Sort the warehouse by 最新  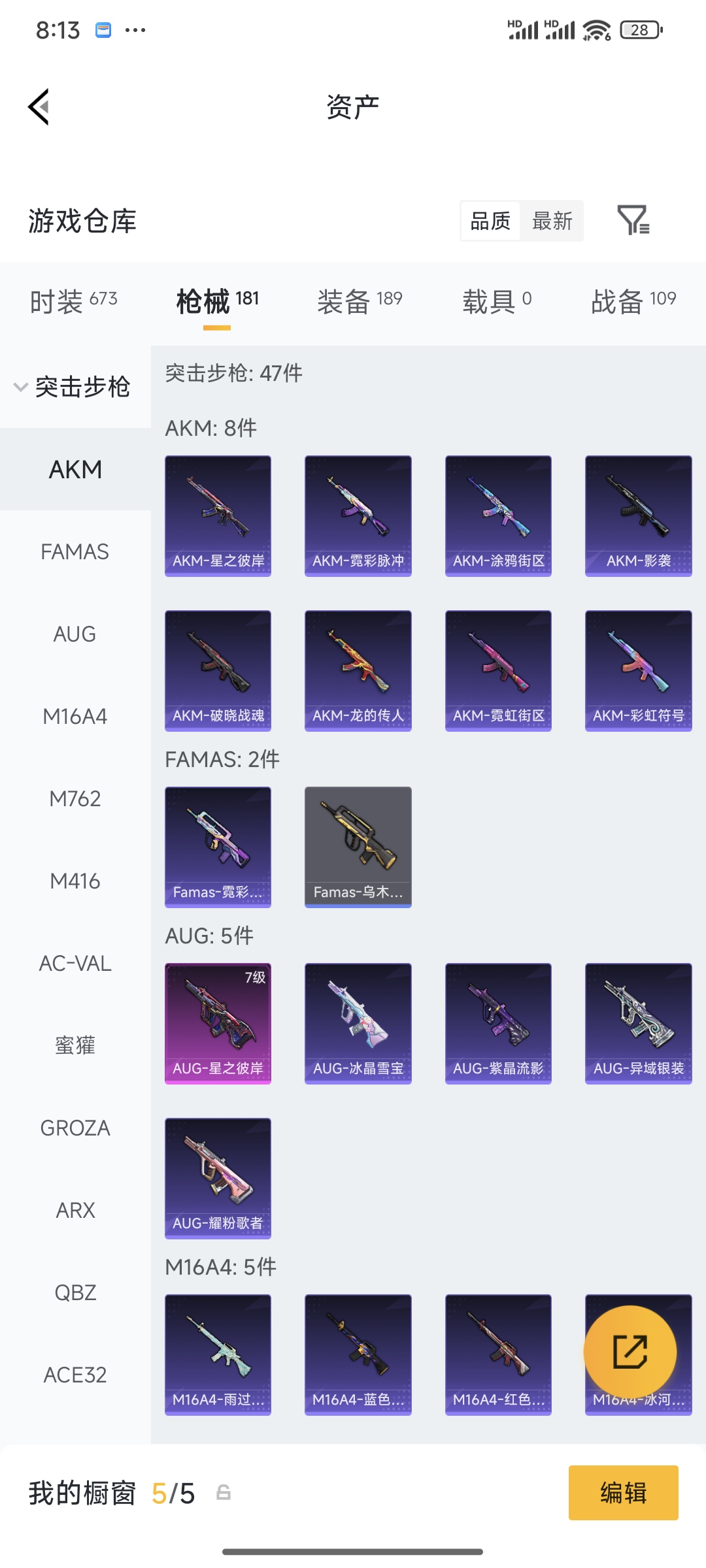552,221
